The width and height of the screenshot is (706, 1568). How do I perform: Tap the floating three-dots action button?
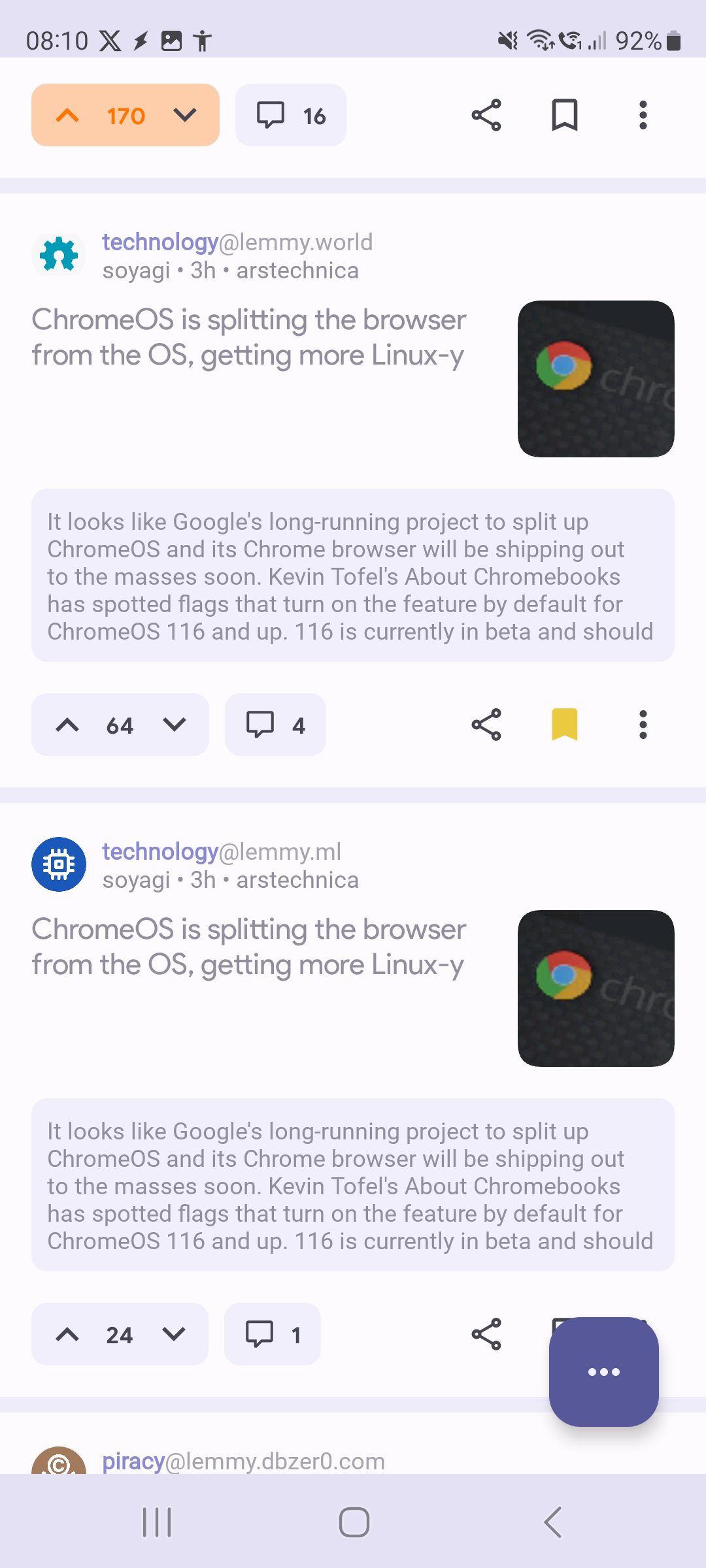click(603, 1371)
